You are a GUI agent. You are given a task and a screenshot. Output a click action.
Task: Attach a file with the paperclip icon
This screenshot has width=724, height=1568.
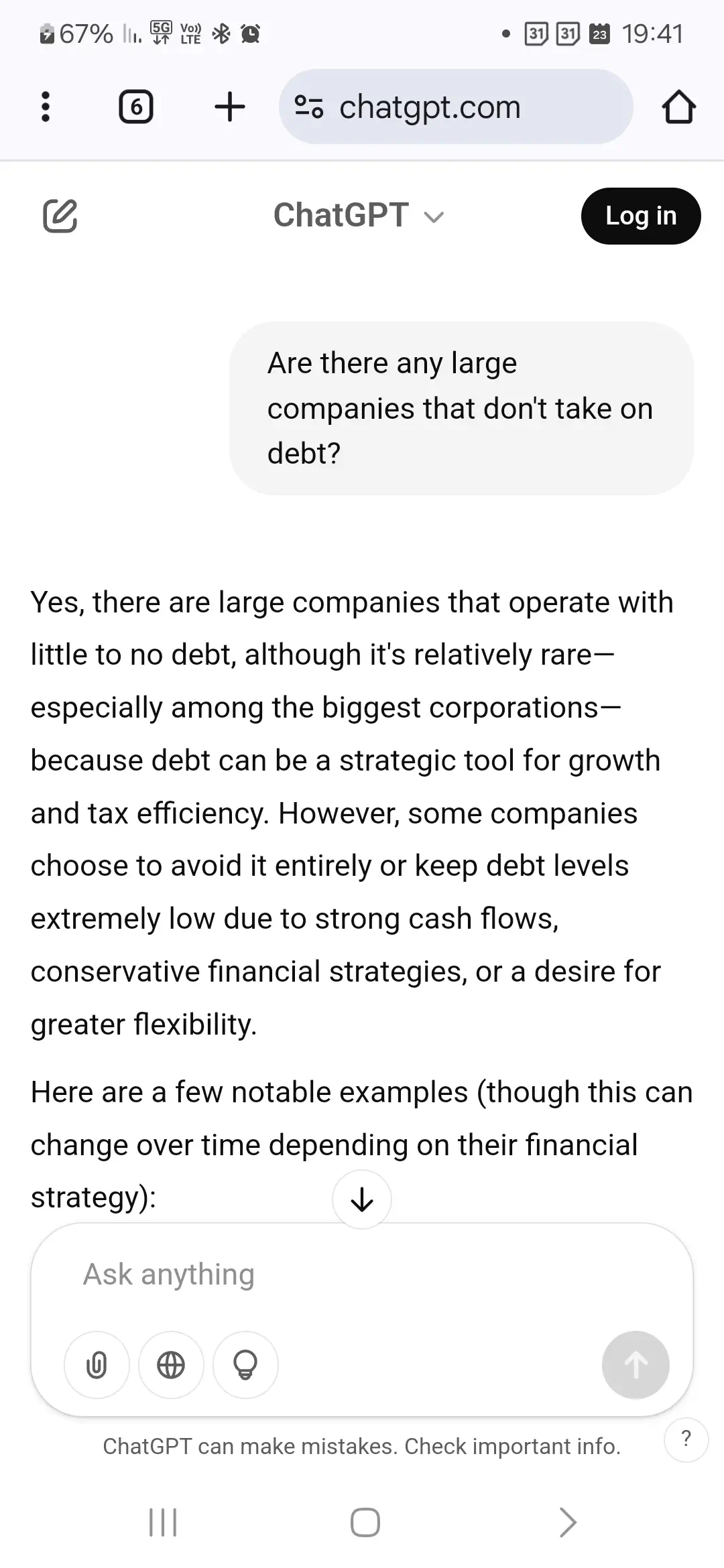[97, 1365]
